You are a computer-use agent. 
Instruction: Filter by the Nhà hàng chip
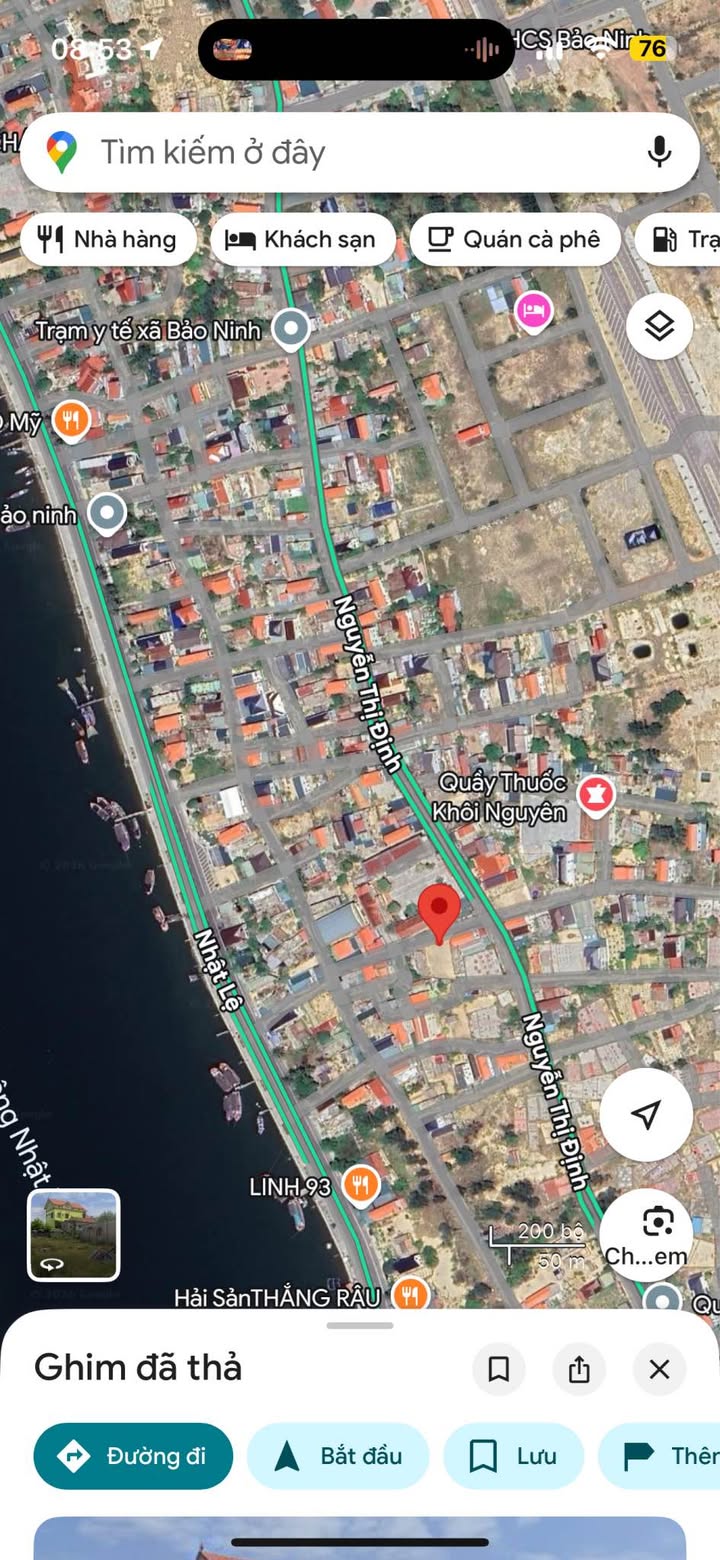pyautogui.click(x=107, y=239)
